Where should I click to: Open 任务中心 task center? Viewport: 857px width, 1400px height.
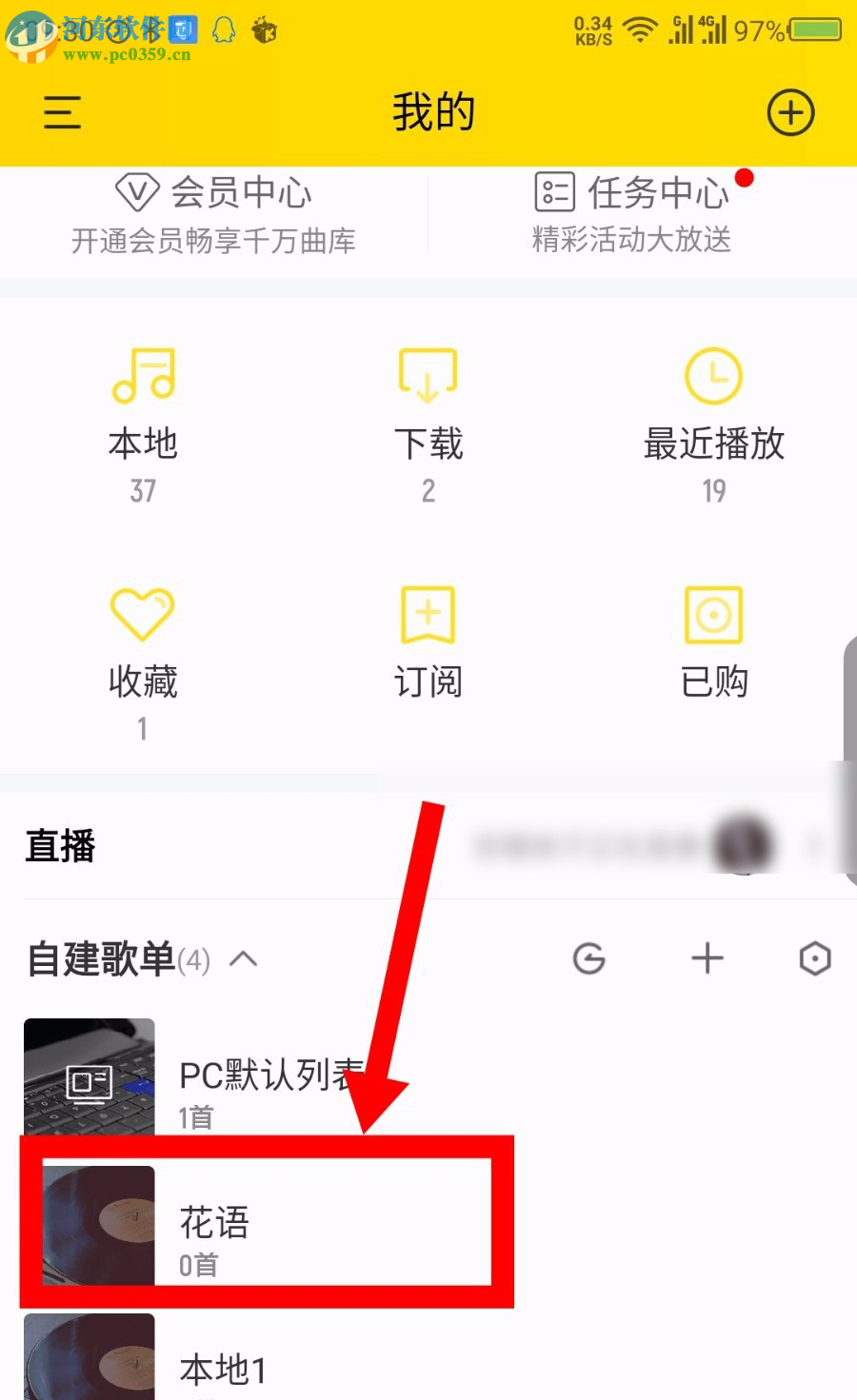click(x=633, y=193)
